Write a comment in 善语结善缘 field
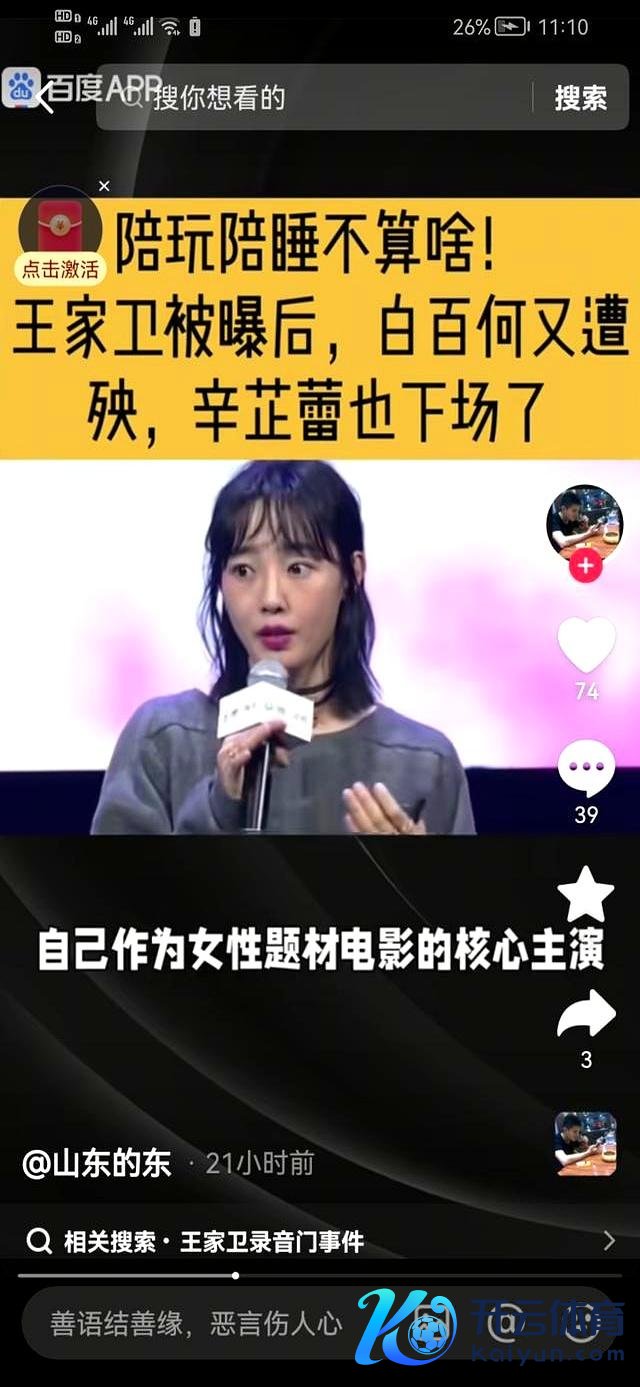The height and width of the screenshot is (1387, 640). pos(196,1324)
